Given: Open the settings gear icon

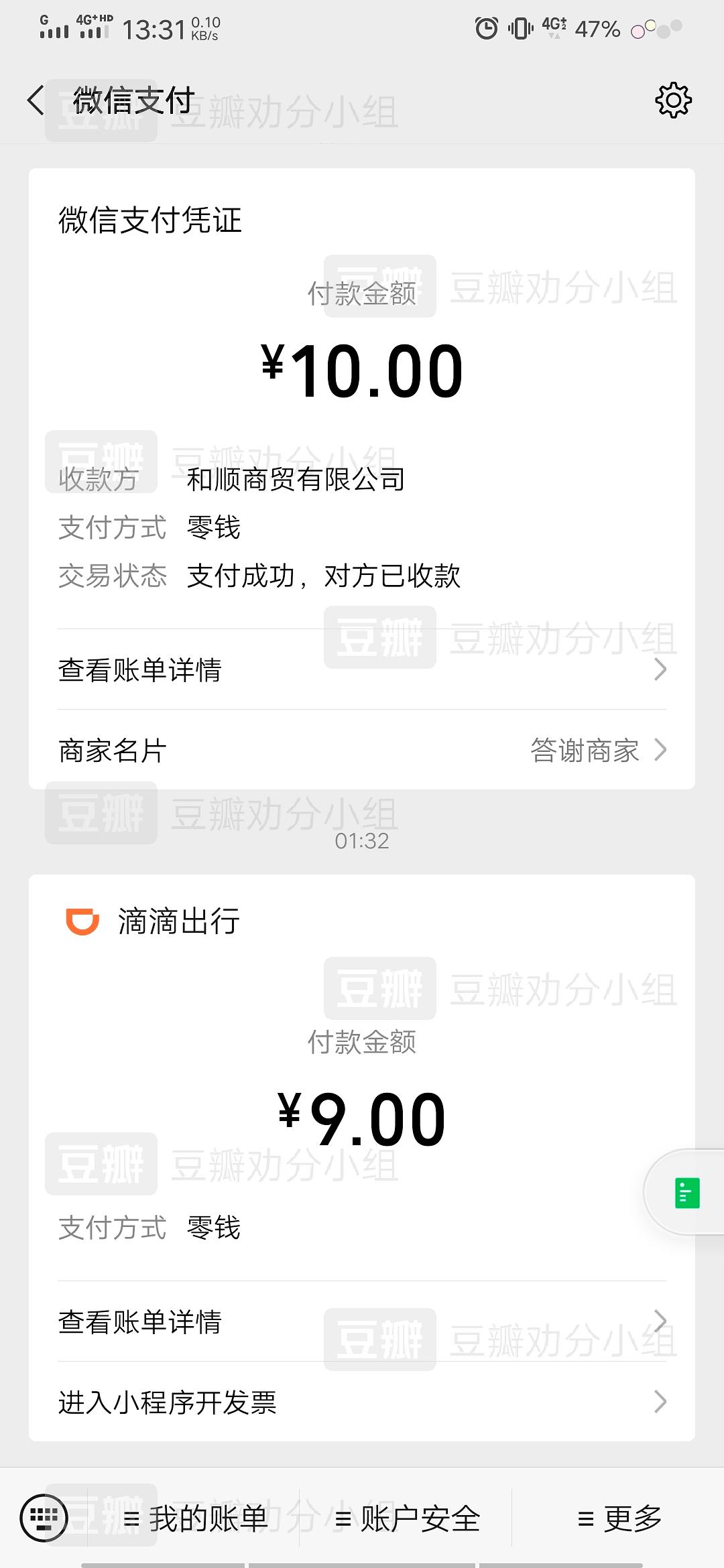Looking at the screenshot, I should (x=673, y=101).
